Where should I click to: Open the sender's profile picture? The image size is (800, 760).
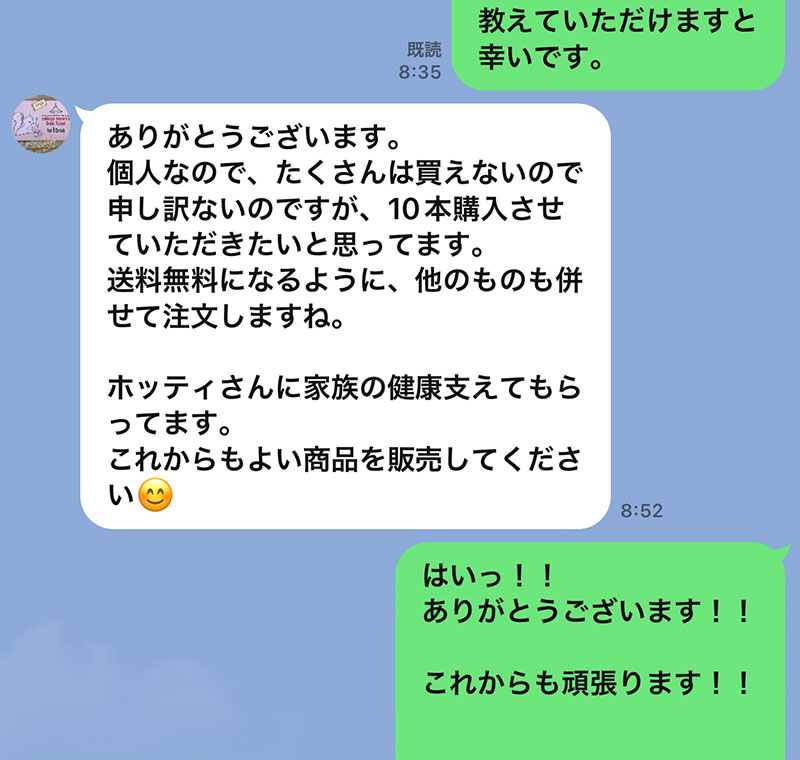(40, 126)
